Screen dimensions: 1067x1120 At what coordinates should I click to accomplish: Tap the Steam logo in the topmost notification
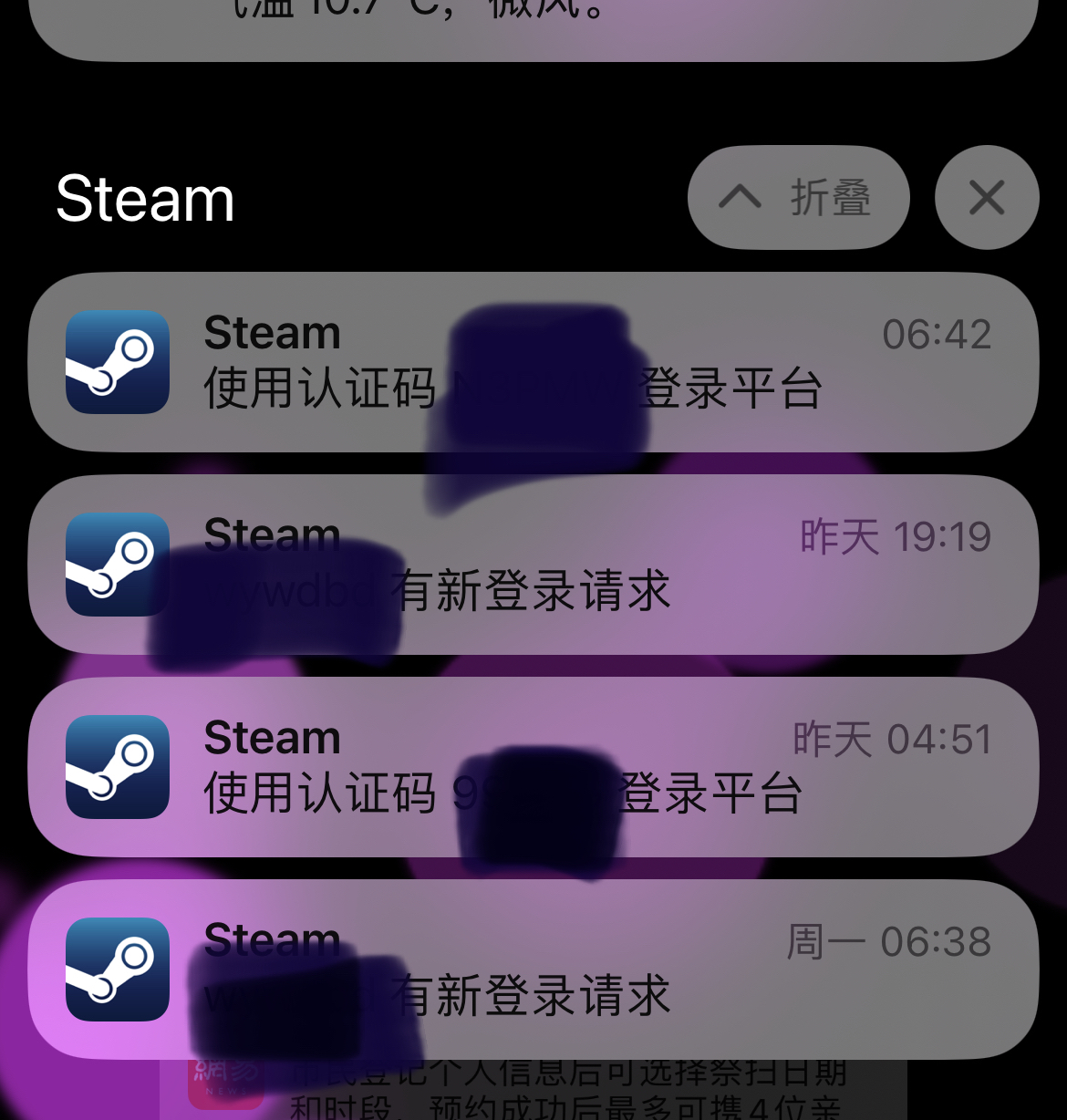[x=117, y=362]
